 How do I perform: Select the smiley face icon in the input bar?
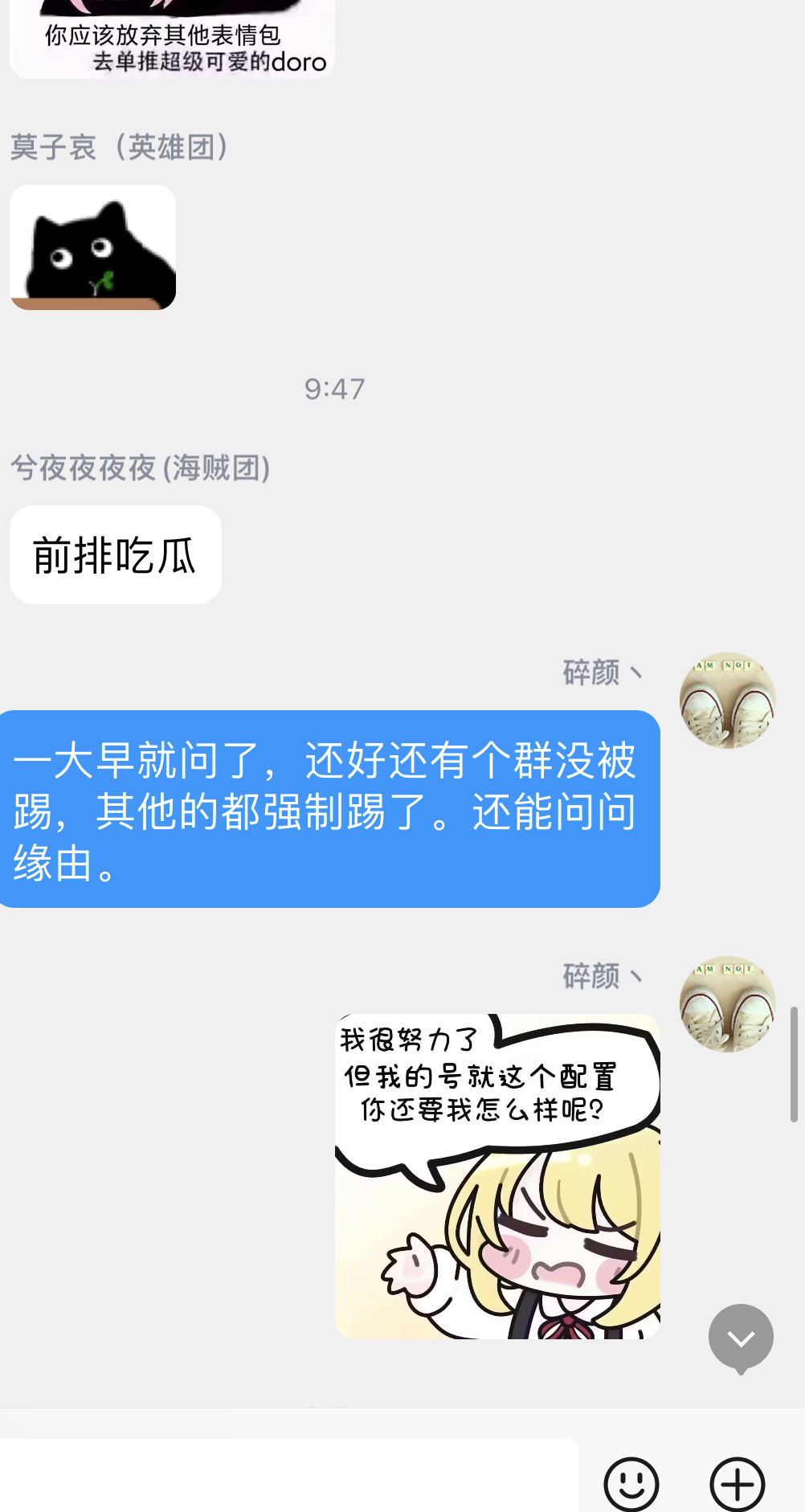pos(631,1482)
